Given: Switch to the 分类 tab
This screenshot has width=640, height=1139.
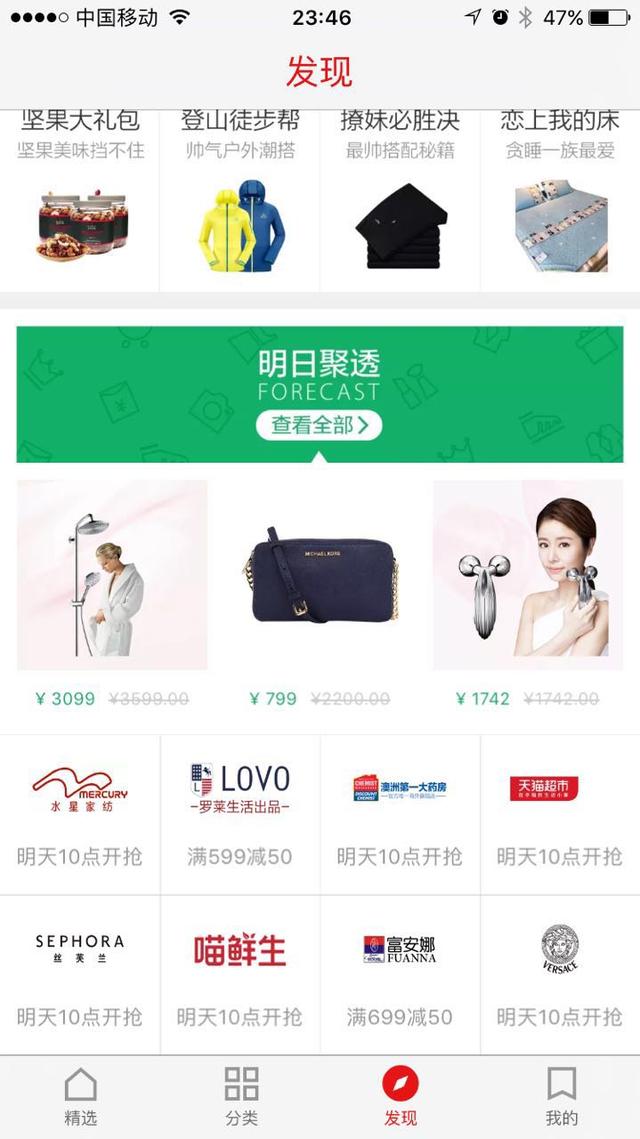Looking at the screenshot, I should 240,1097.
